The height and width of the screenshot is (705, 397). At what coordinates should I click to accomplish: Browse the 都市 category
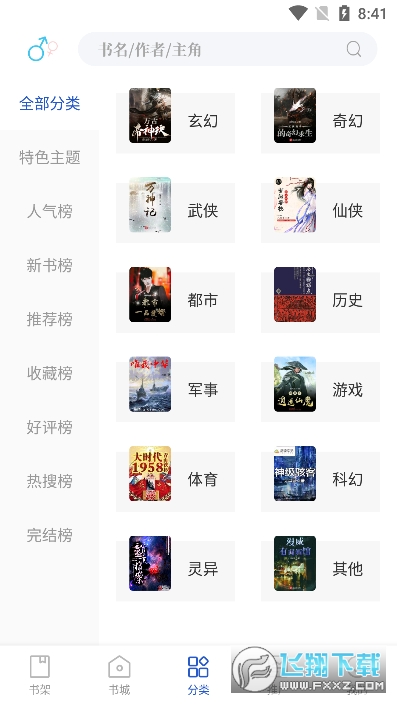click(175, 299)
